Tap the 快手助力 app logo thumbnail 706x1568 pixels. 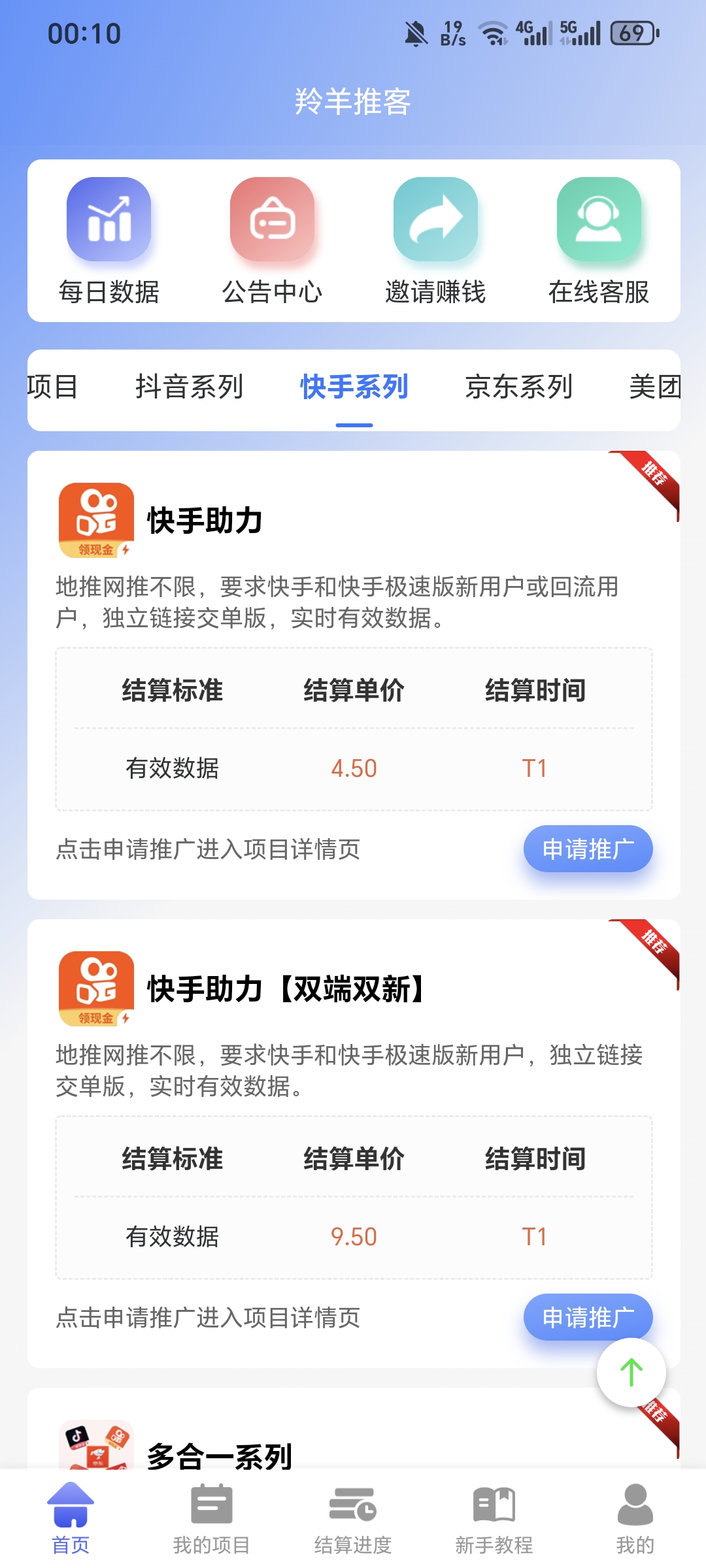pyautogui.click(x=95, y=519)
